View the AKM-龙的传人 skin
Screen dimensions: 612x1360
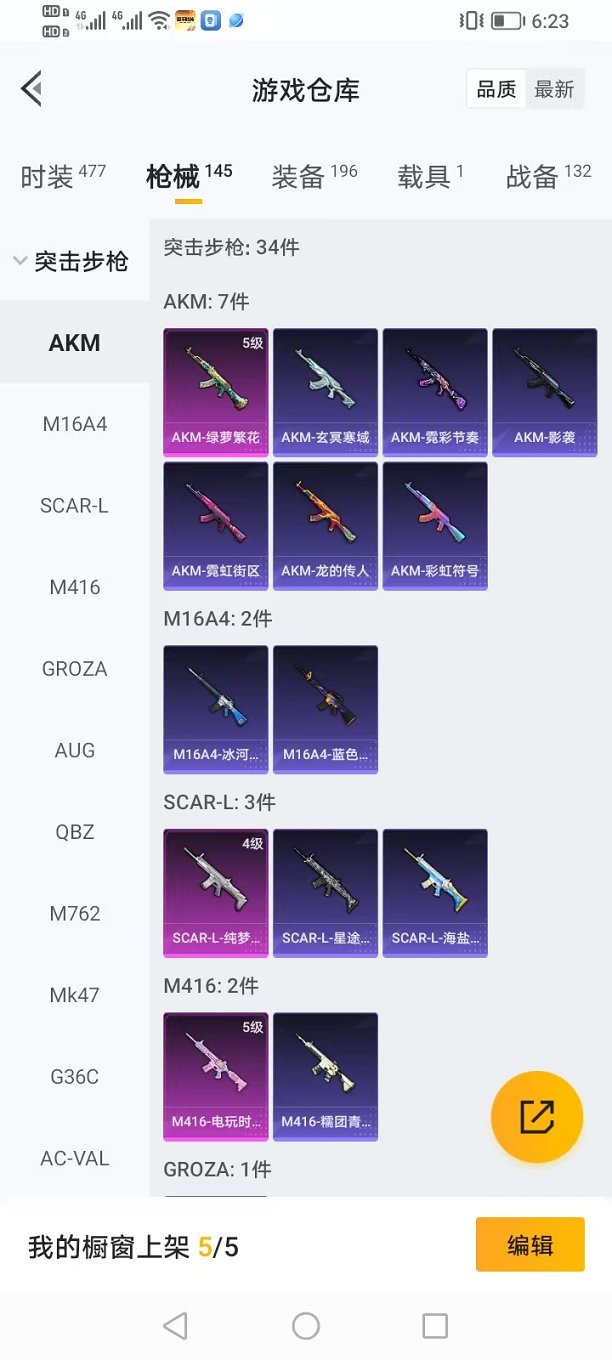click(x=325, y=525)
